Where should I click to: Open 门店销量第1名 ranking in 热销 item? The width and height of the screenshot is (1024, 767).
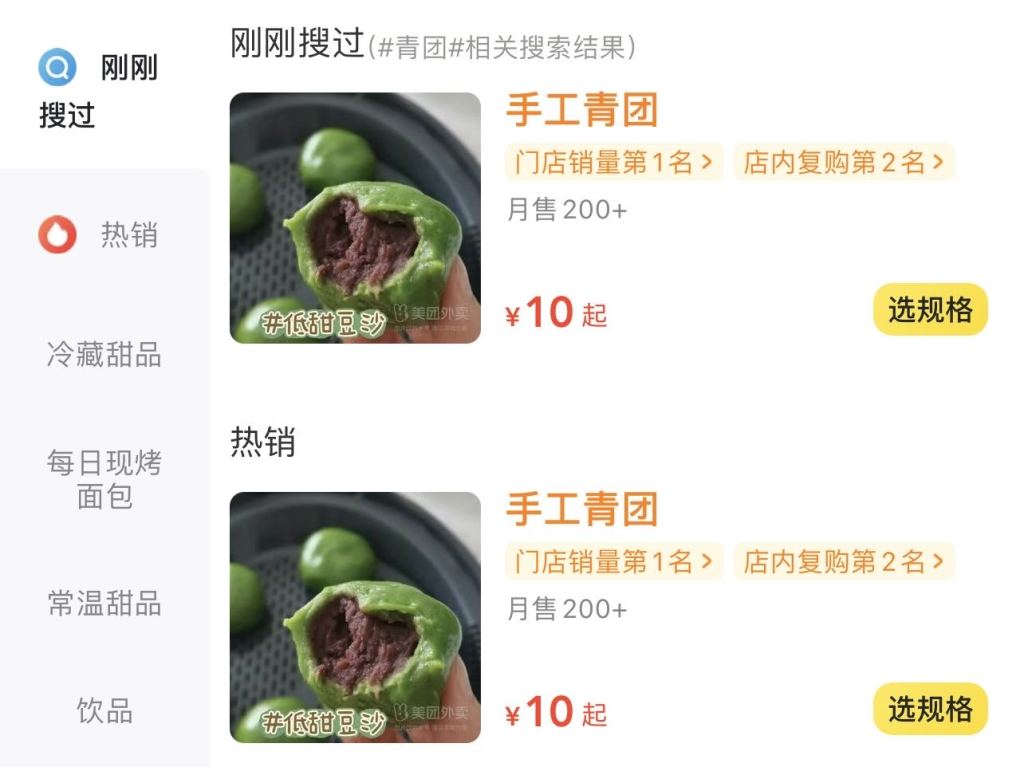pyautogui.click(x=614, y=562)
